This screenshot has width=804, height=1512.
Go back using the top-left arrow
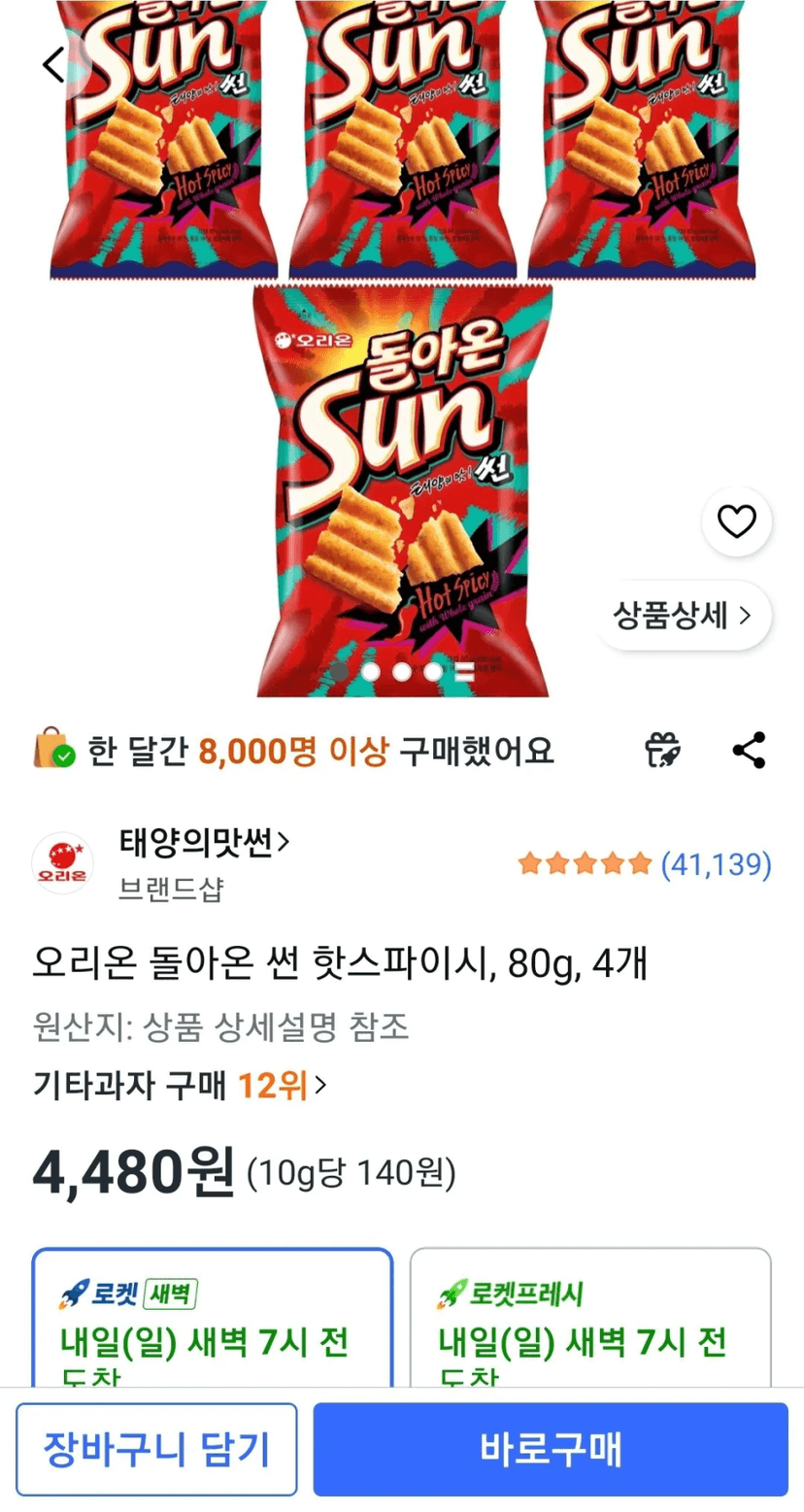coord(54,65)
